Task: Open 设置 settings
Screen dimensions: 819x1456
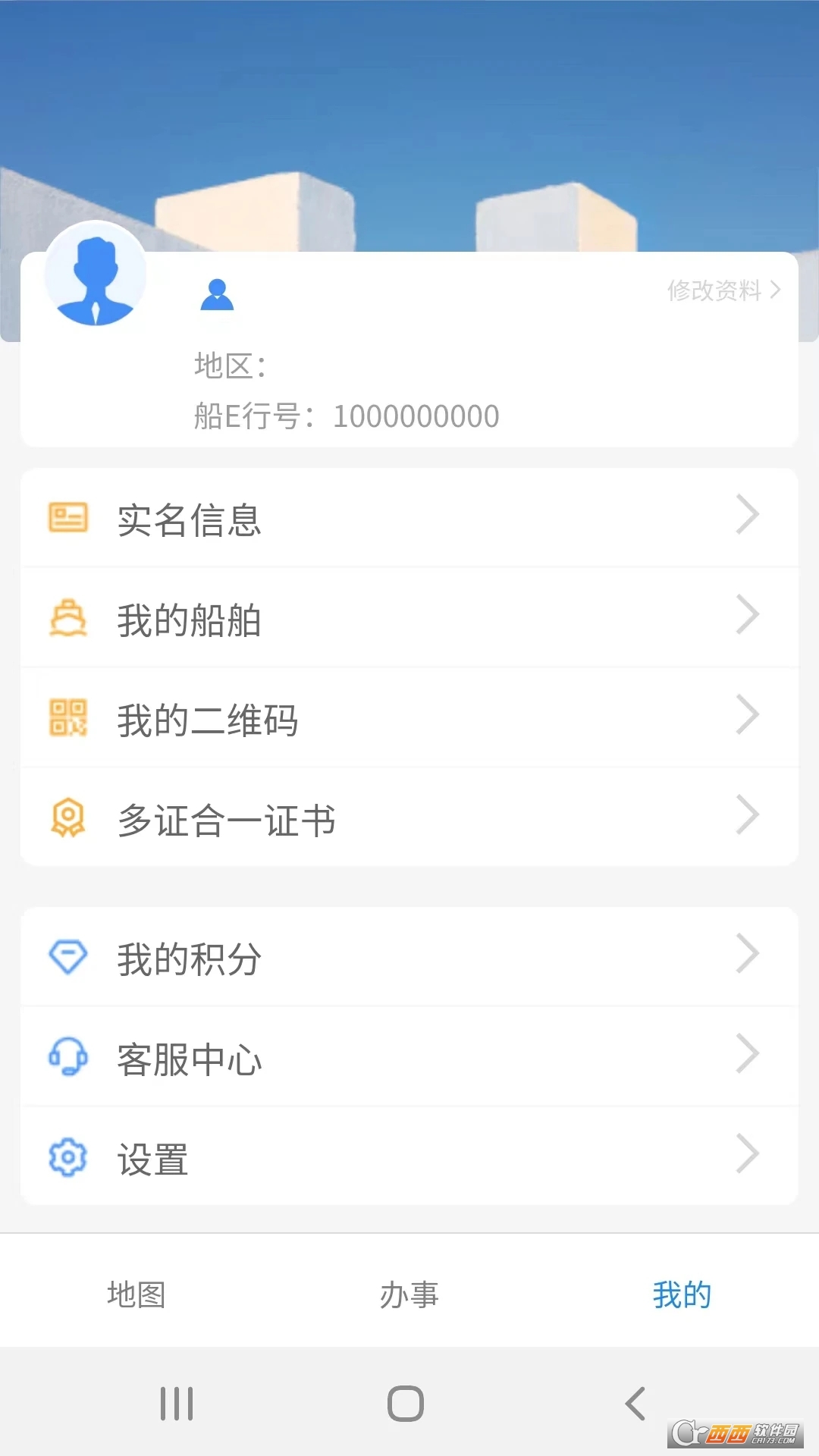Action: coord(409,1158)
